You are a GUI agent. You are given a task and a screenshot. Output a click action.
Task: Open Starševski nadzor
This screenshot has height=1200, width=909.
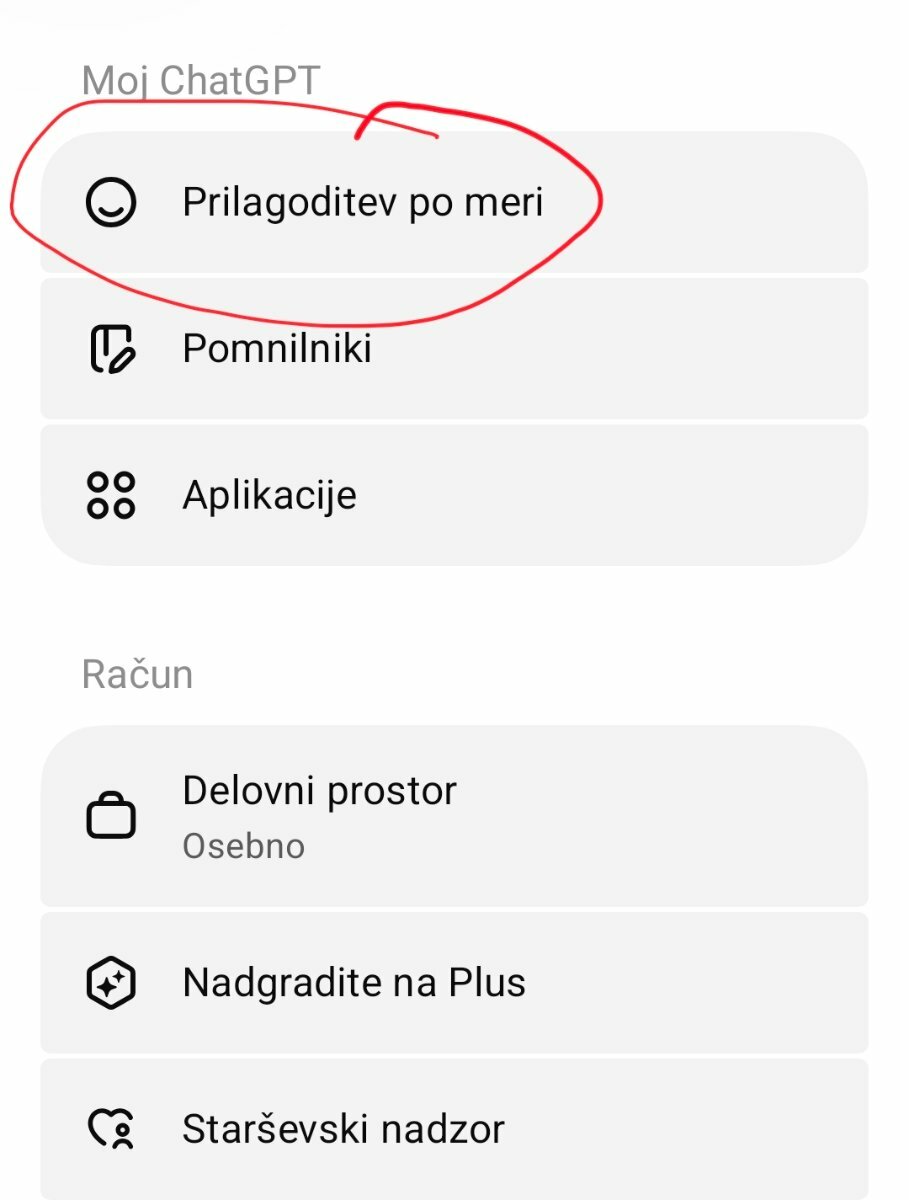pyautogui.click(x=343, y=1130)
